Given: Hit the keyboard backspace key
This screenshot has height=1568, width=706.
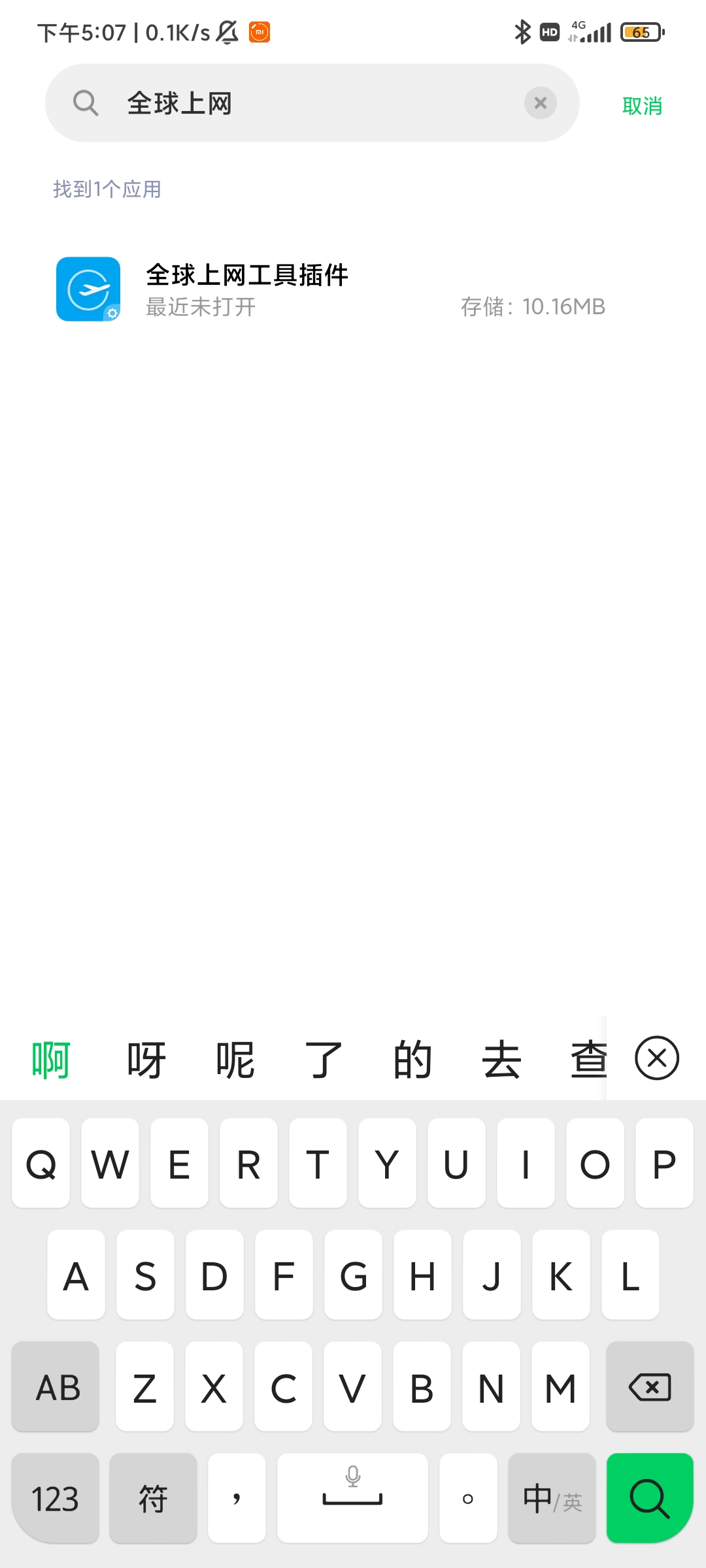Looking at the screenshot, I should click(650, 1386).
